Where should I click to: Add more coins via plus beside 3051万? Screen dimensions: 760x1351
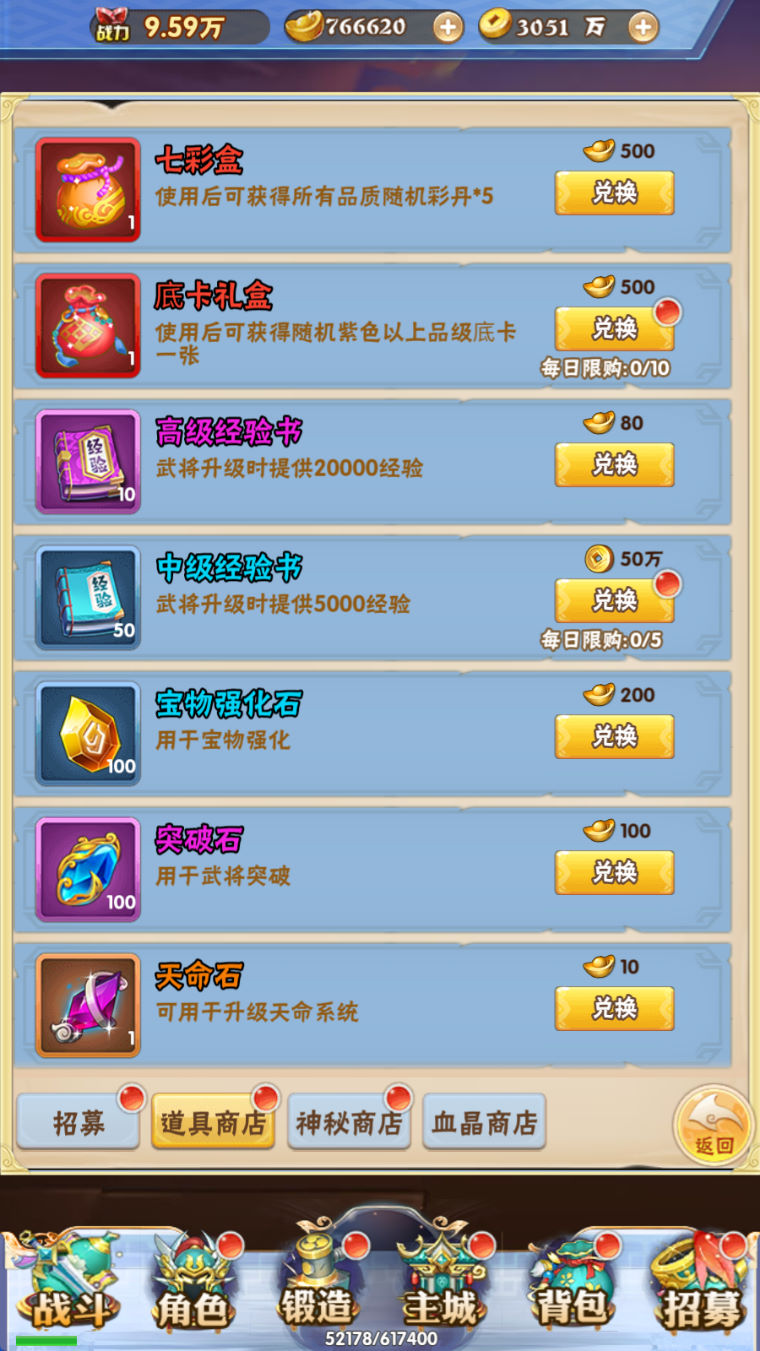pyautogui.click(x=644, y=28)
